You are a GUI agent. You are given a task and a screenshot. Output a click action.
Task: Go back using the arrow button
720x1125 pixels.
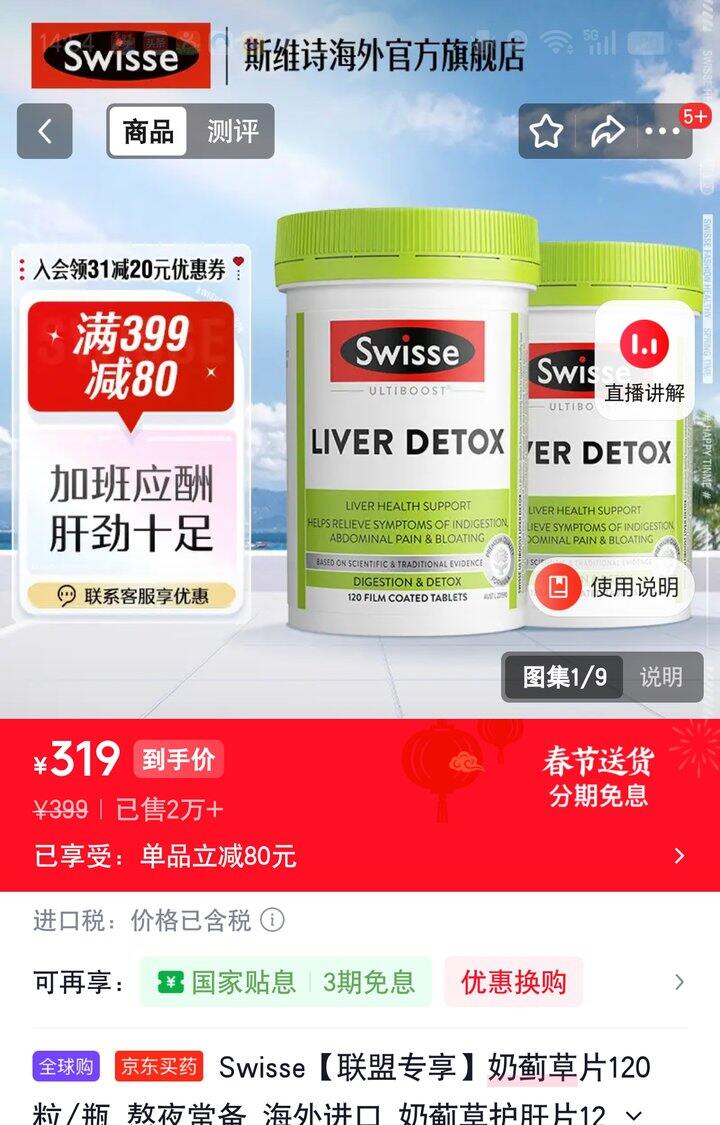pyautogui.click(x=45, y=131)
